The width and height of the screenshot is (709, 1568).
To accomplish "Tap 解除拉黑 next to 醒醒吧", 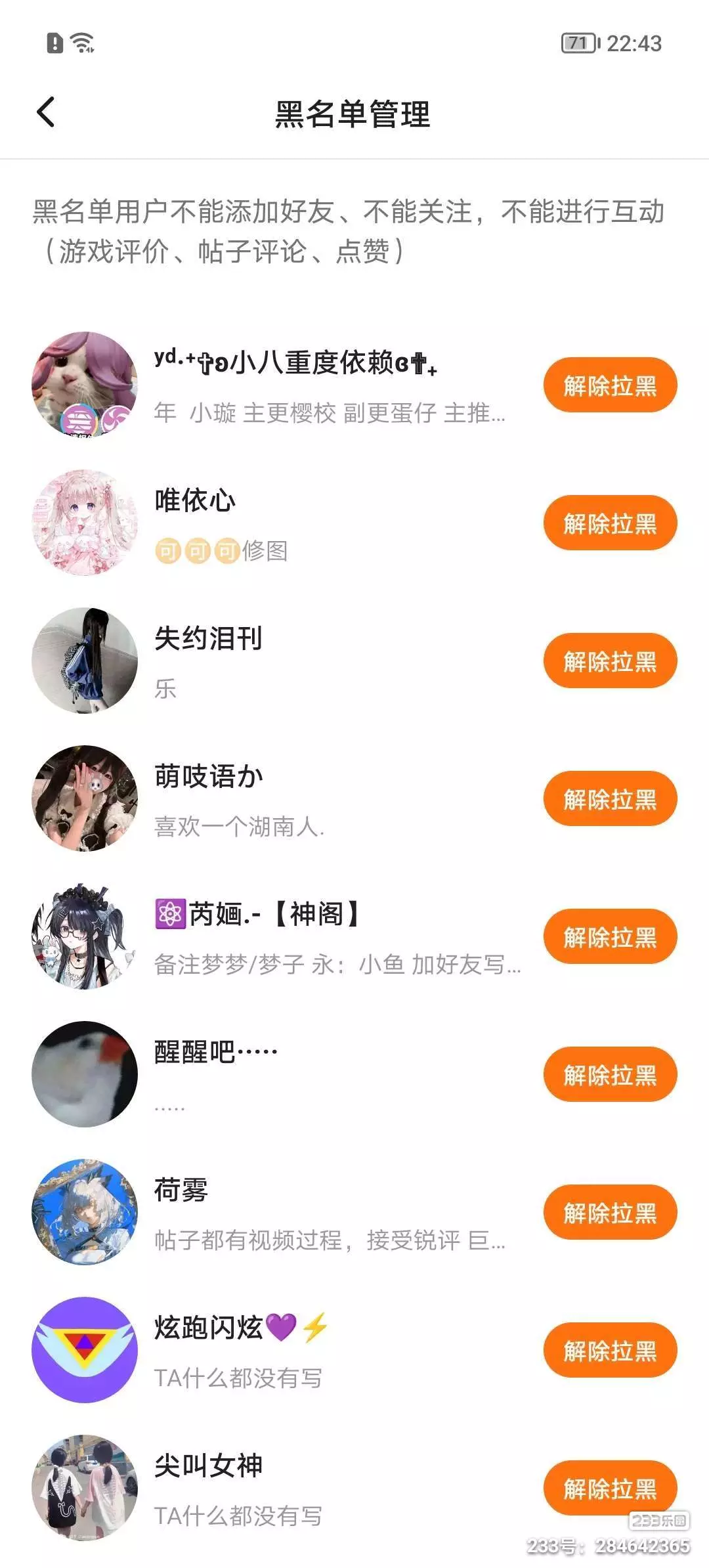I will 610,1075.
